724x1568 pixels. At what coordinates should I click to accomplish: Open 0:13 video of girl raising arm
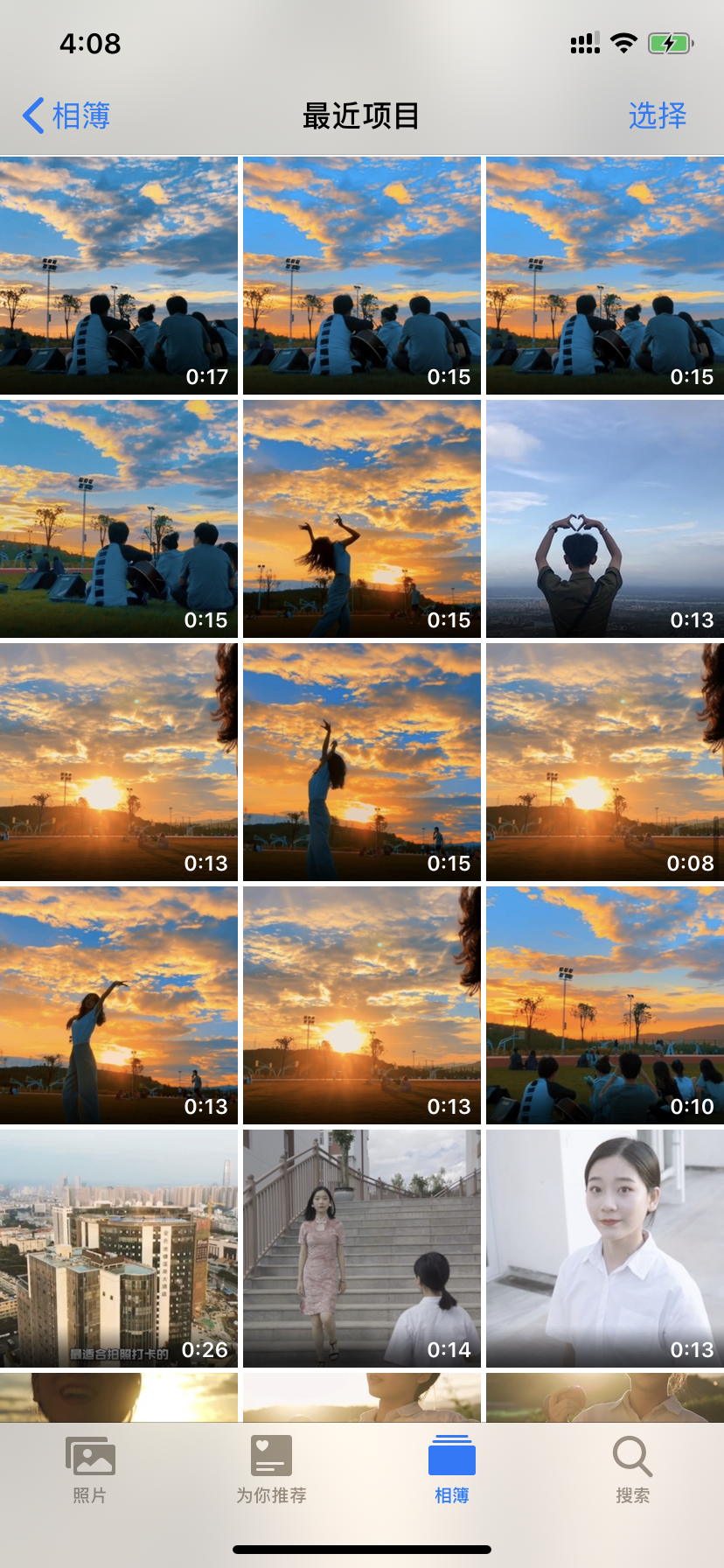(119, 1005)
